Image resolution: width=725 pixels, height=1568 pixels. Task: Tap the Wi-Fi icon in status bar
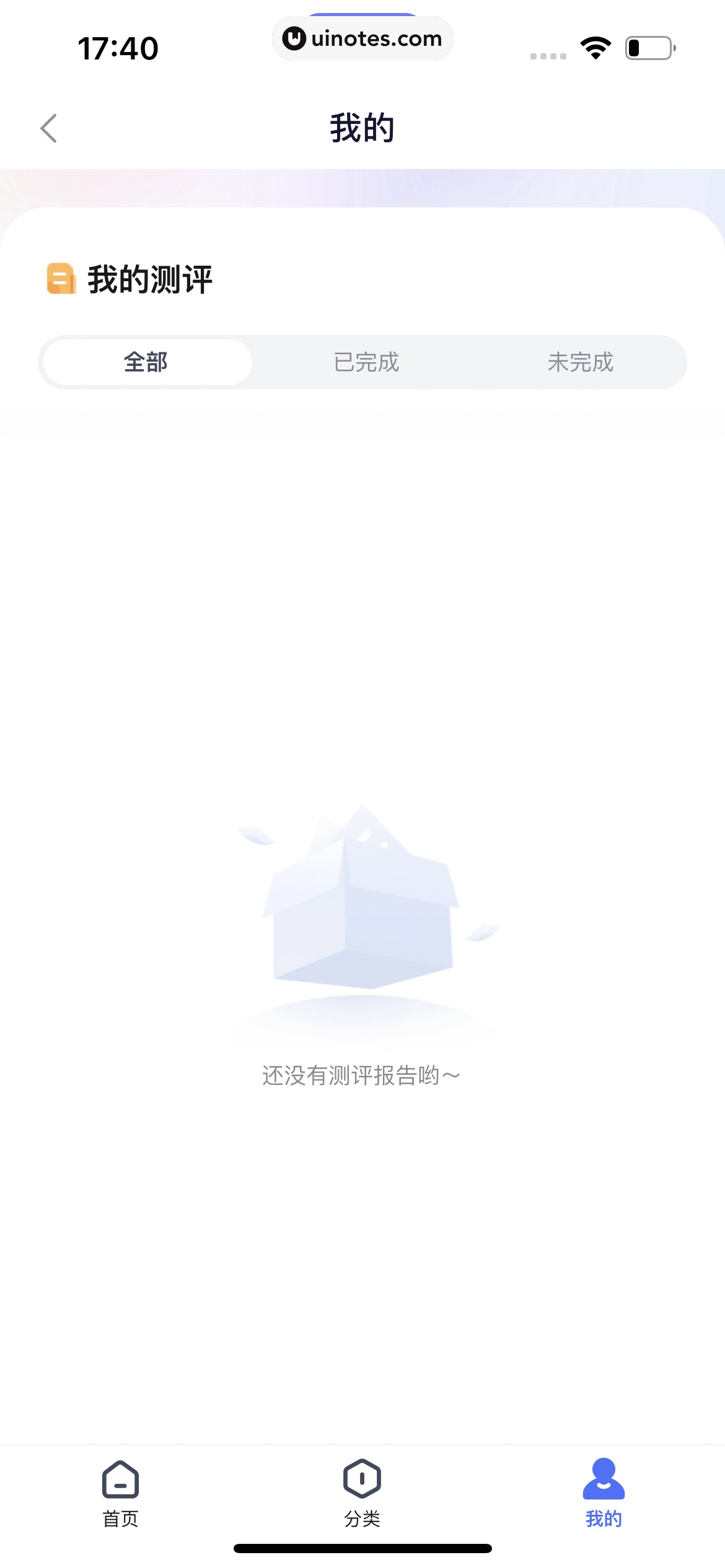(594, 46)
